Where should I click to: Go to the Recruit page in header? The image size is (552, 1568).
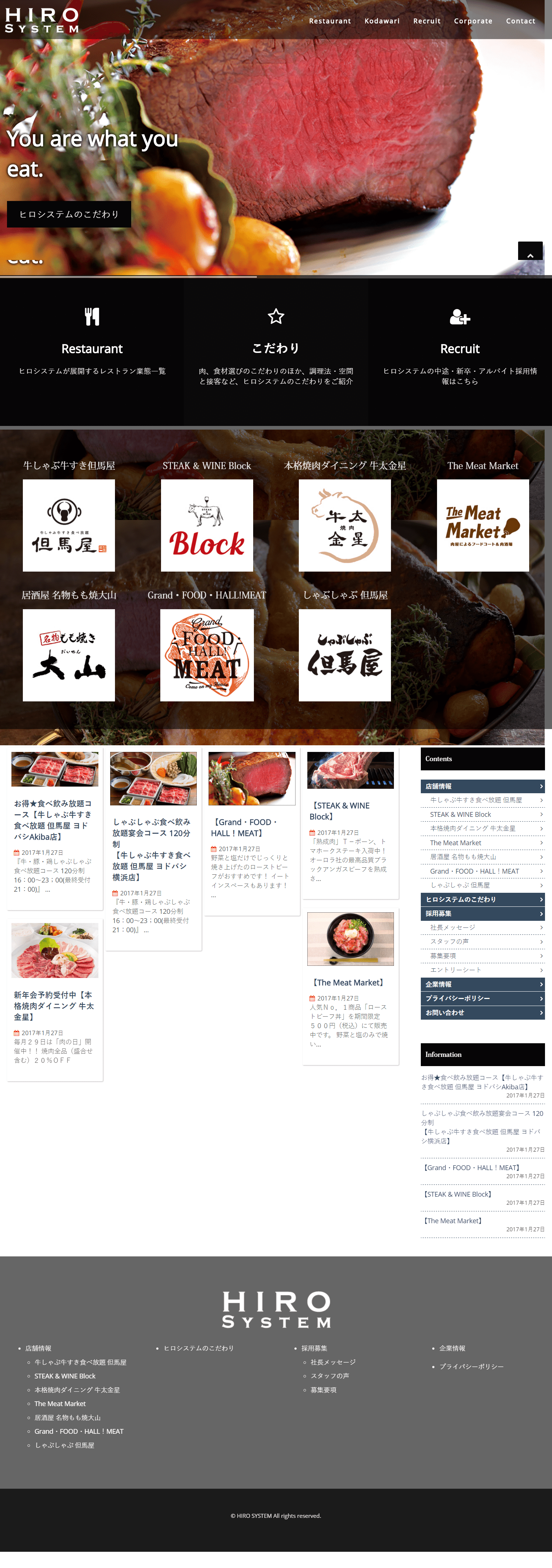click(427, 21)
